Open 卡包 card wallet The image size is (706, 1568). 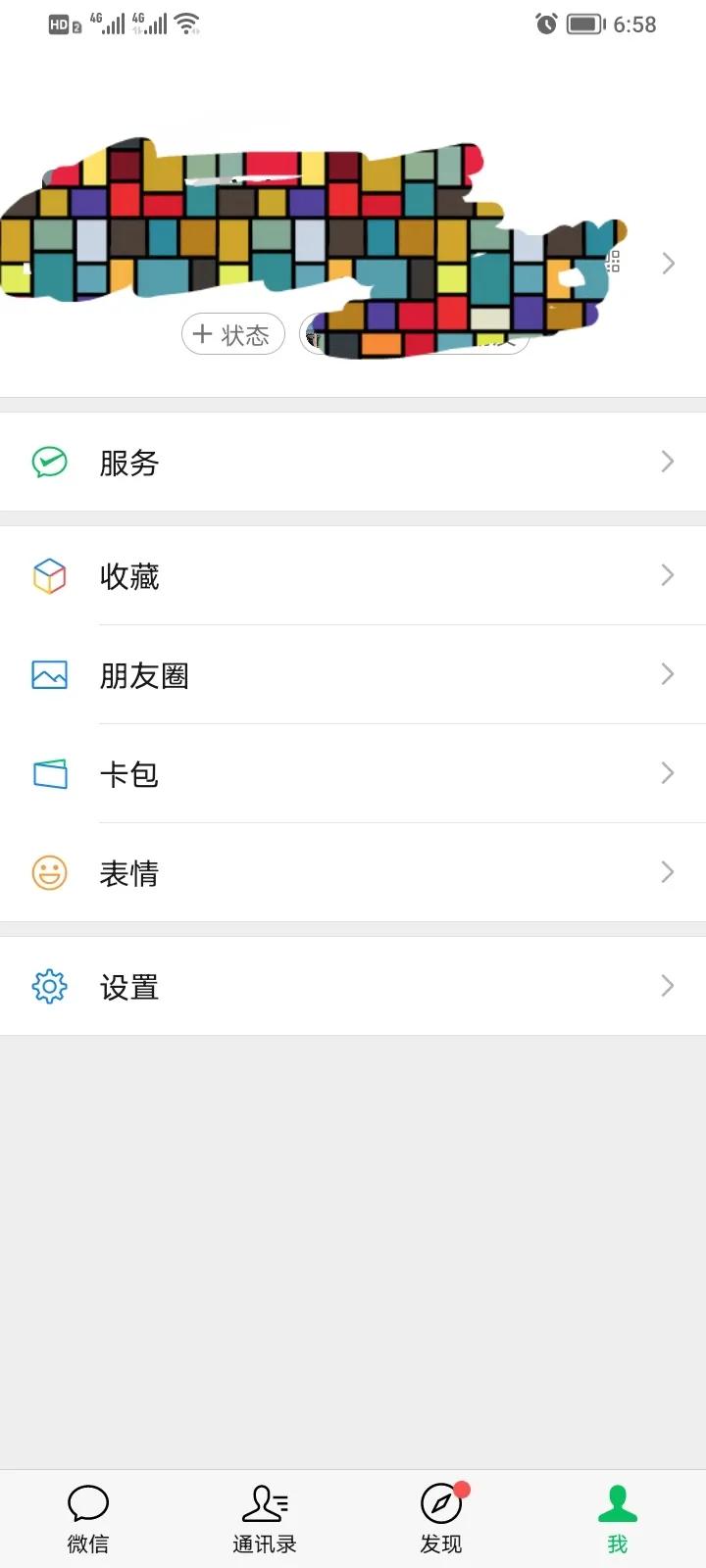click(353, 773)
